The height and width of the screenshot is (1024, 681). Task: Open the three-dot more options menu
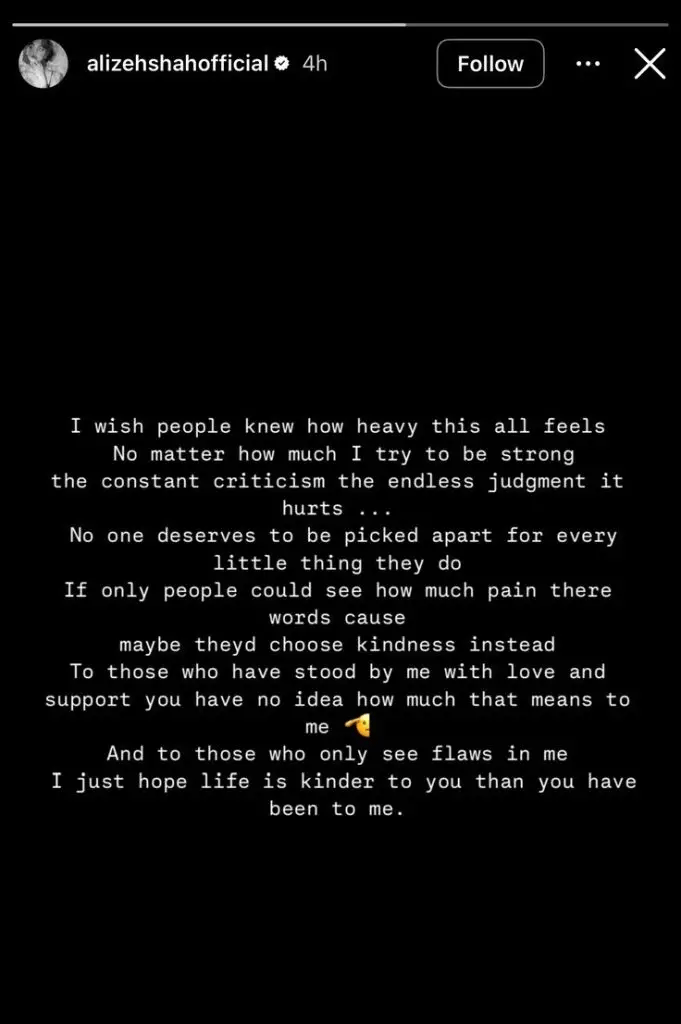coord(588,64)
